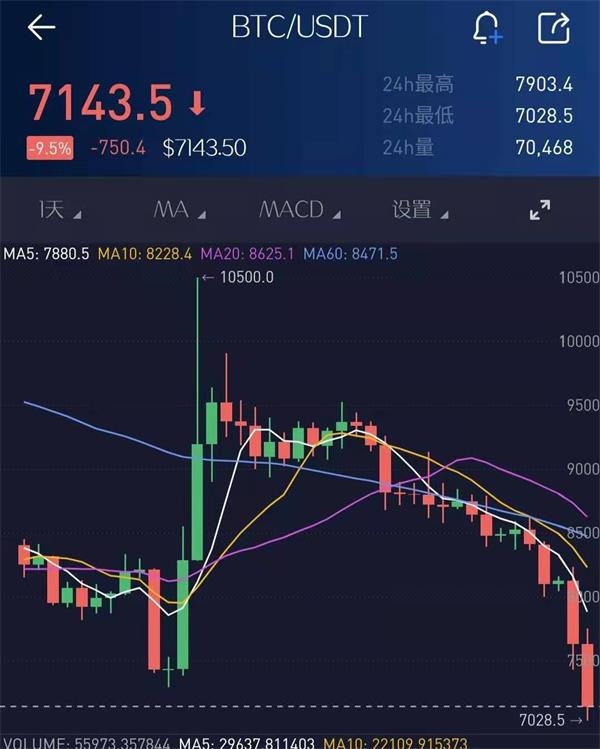Share this BTC/USDT chart
600x749 pixels.
tap(553, 28)
